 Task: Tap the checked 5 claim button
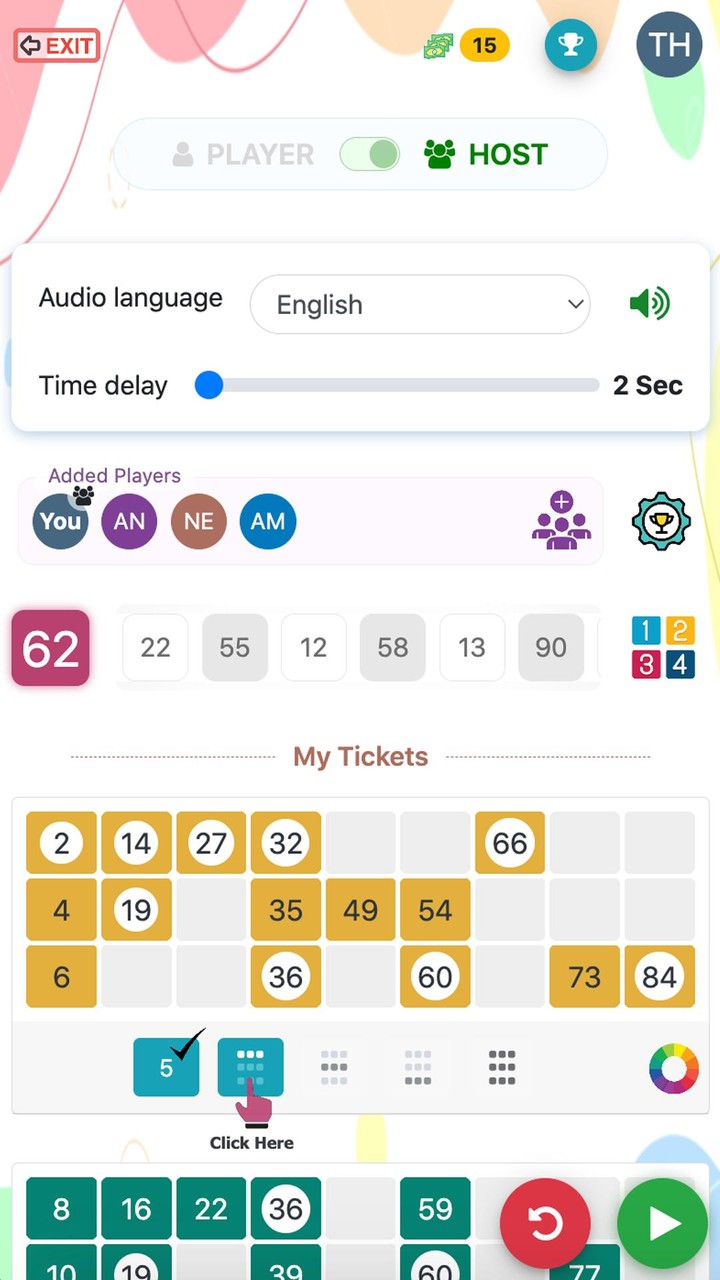click(166, 1067)
